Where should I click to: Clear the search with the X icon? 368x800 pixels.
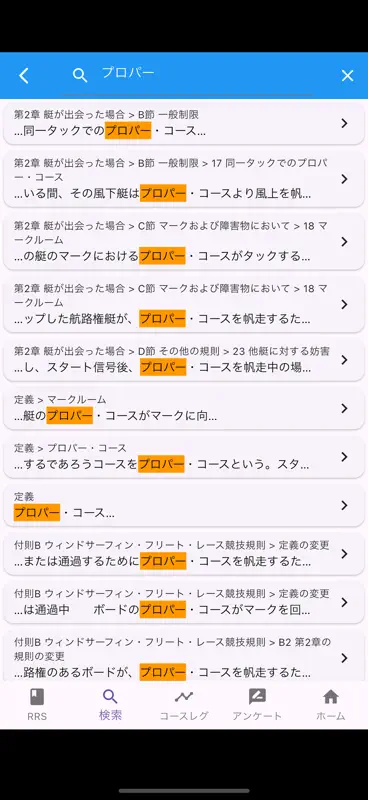coord(347,76)
